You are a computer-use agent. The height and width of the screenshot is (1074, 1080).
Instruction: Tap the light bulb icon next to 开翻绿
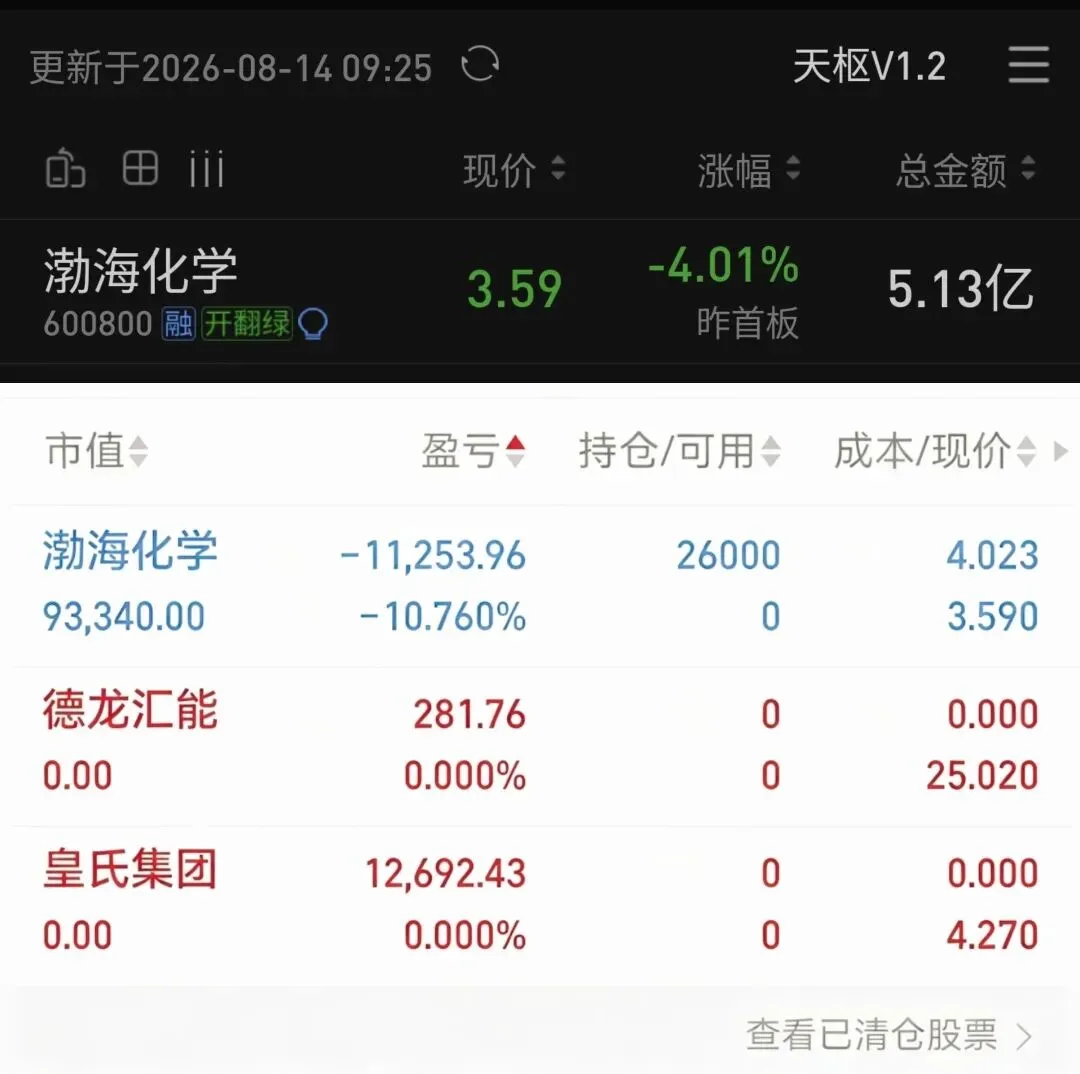point(313,323)
